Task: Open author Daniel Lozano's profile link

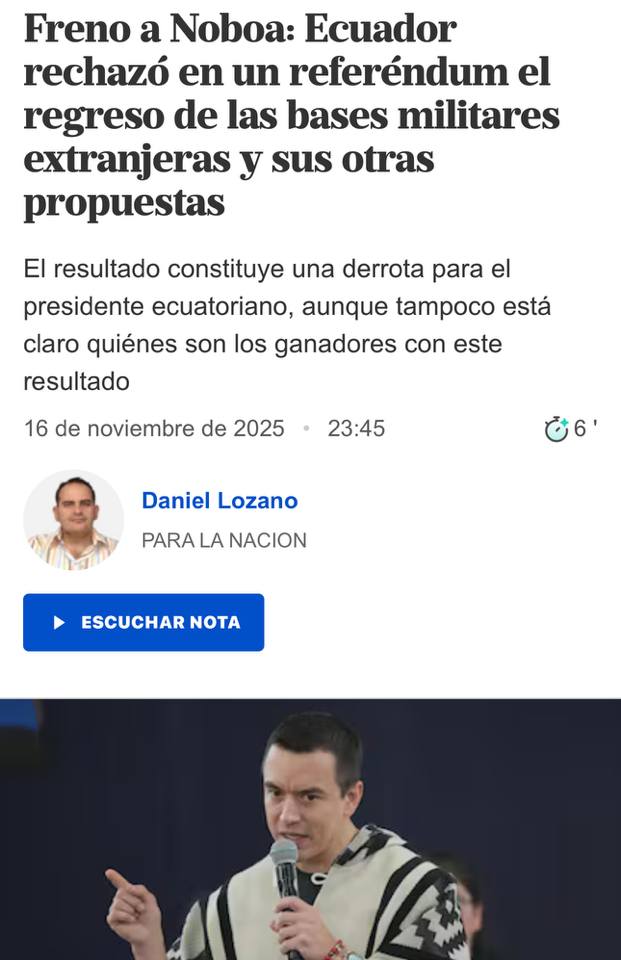Action: coord(219,501)
